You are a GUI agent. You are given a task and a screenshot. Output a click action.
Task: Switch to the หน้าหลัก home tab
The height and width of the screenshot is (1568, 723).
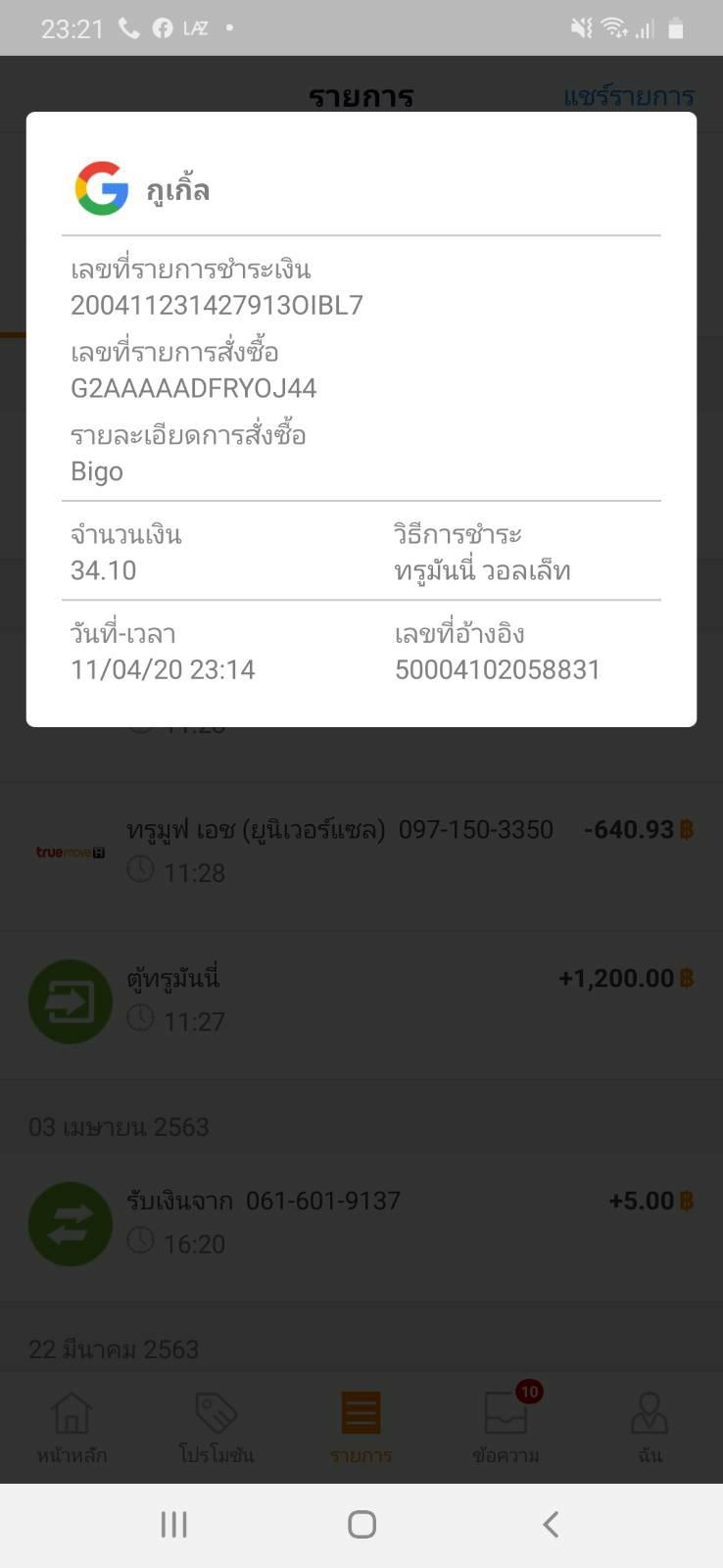(x=72, y=1427)
